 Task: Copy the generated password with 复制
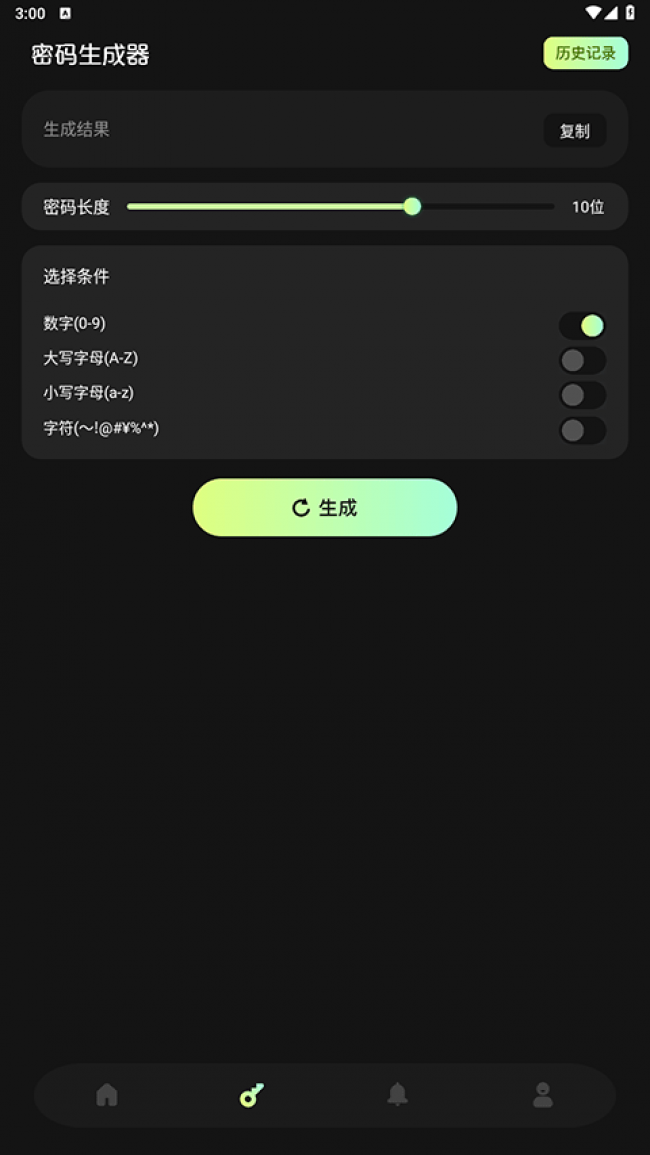tap(574, 131)
